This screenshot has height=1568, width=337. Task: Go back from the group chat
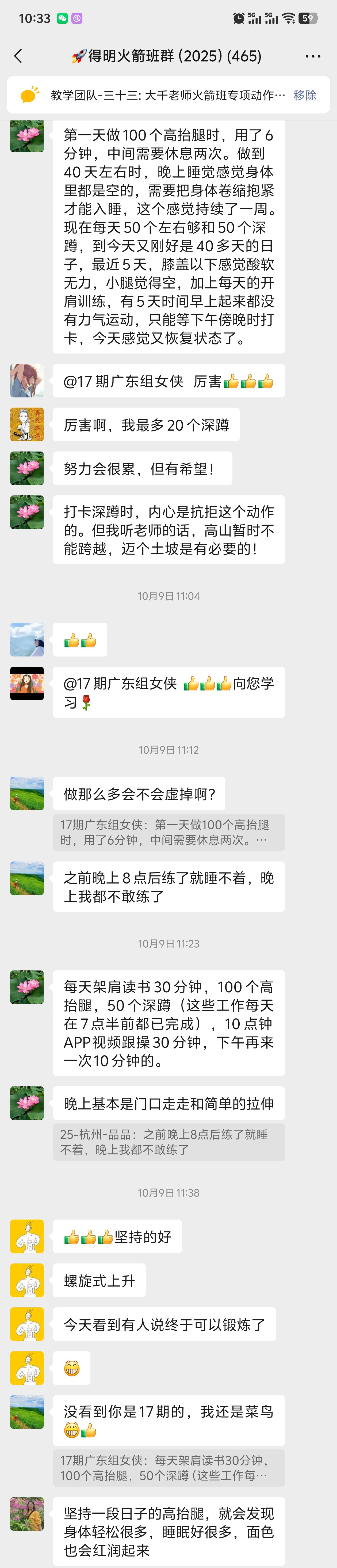coord(18,56)
